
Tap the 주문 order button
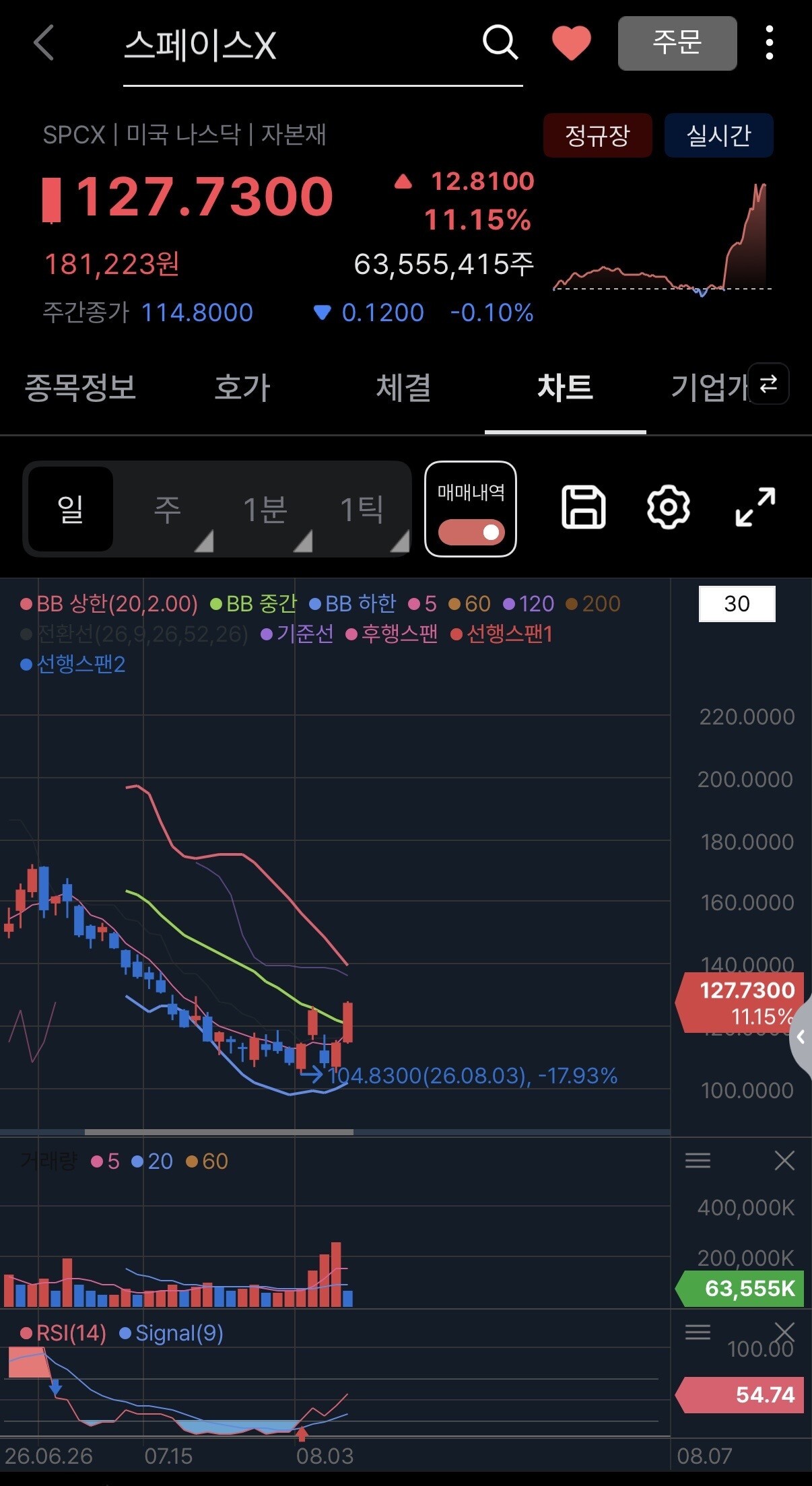click(677, 43)
